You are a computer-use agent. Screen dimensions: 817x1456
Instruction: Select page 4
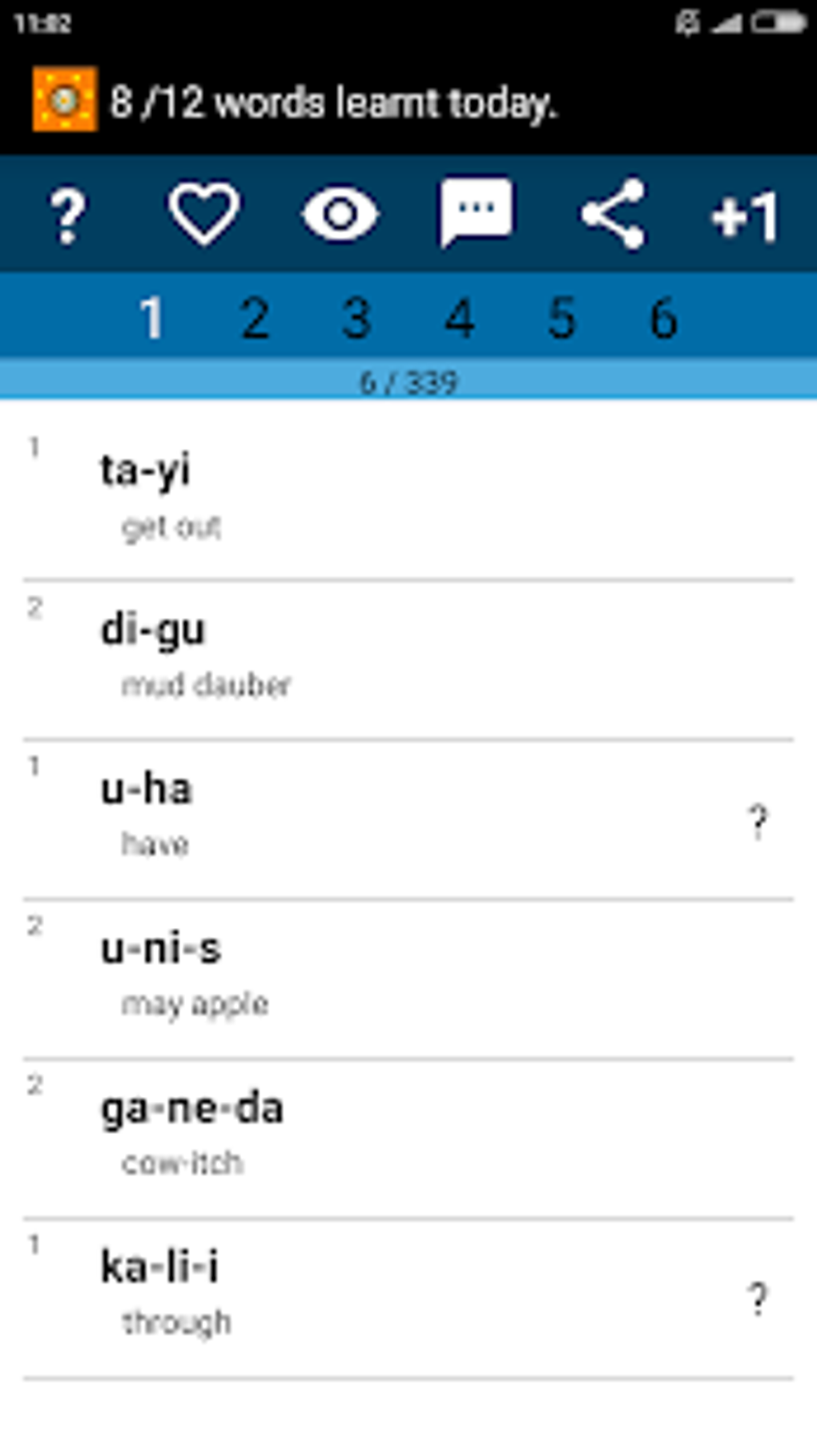[460, 318]
